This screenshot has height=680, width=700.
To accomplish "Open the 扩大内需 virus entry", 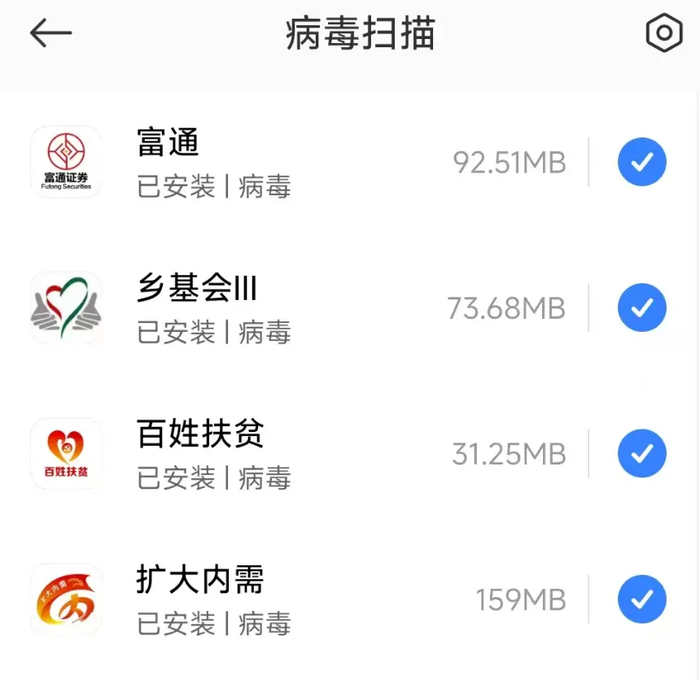I will click(x=300, y=600).
